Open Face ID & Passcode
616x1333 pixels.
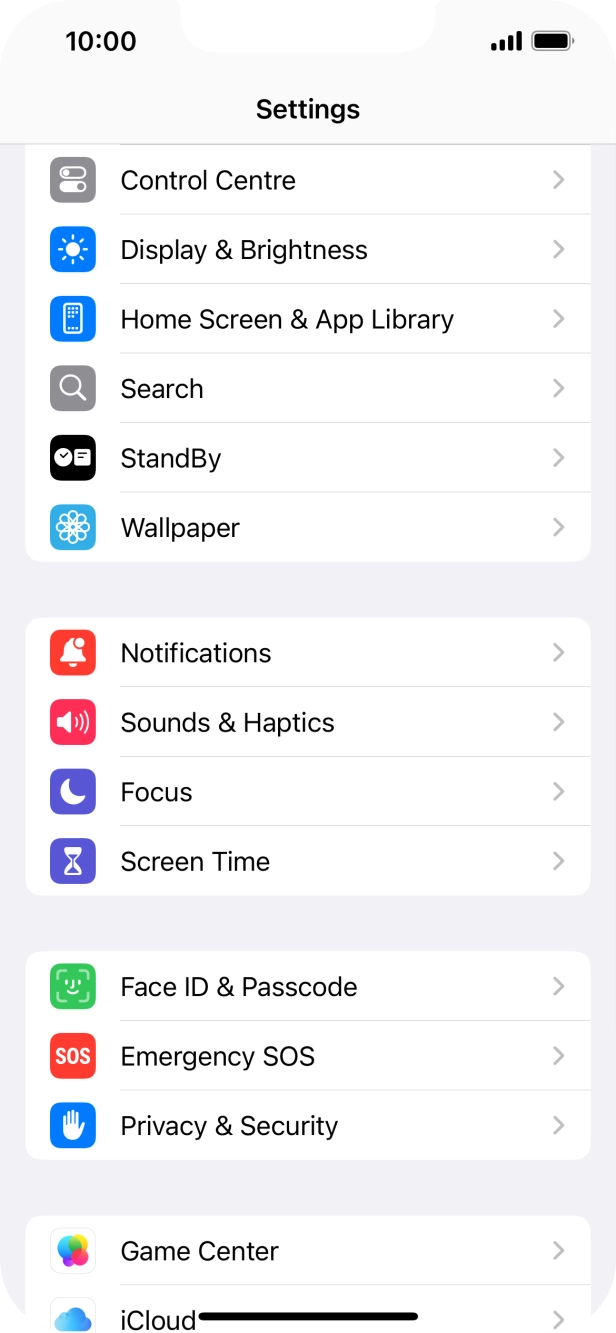coord(307,987)
